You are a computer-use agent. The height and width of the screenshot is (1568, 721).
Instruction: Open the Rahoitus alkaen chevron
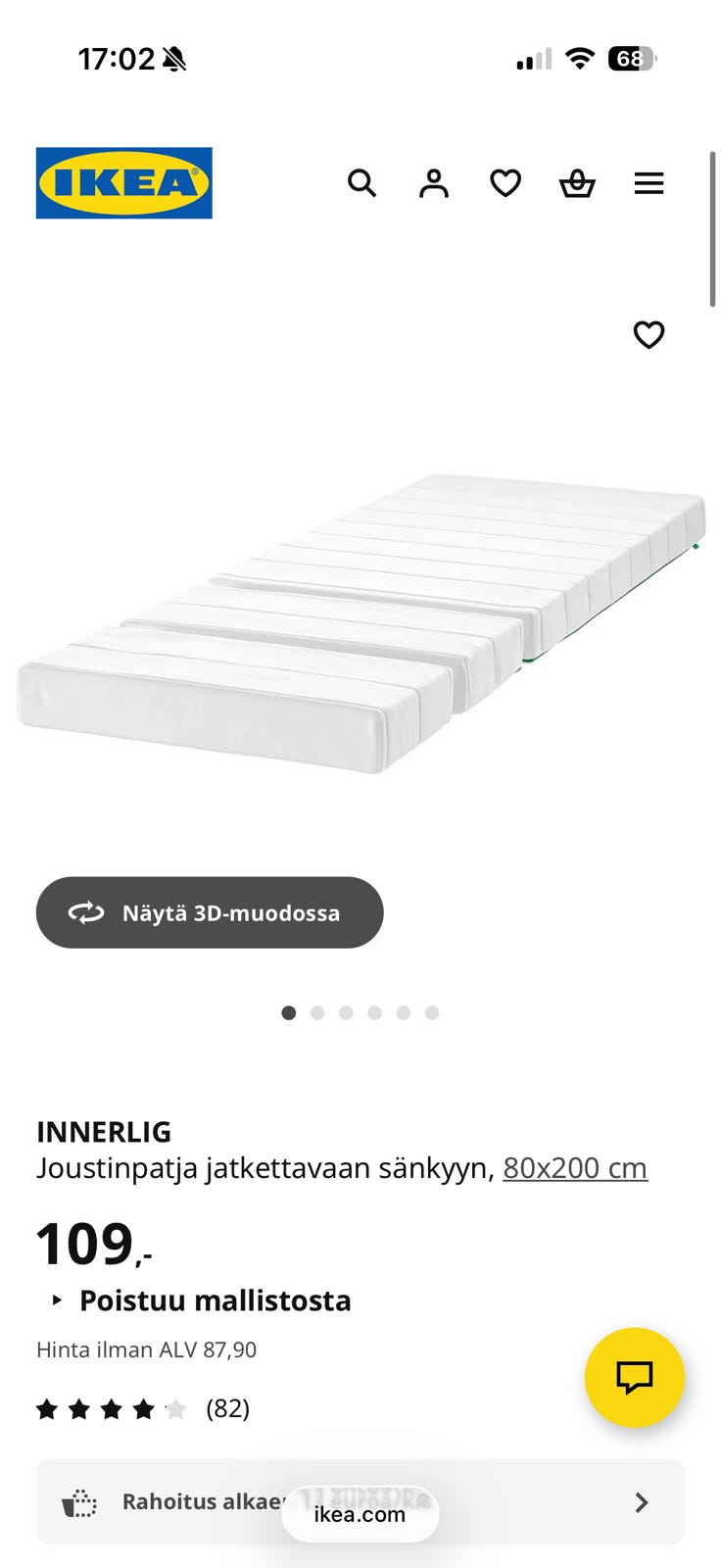point(642,1502)
